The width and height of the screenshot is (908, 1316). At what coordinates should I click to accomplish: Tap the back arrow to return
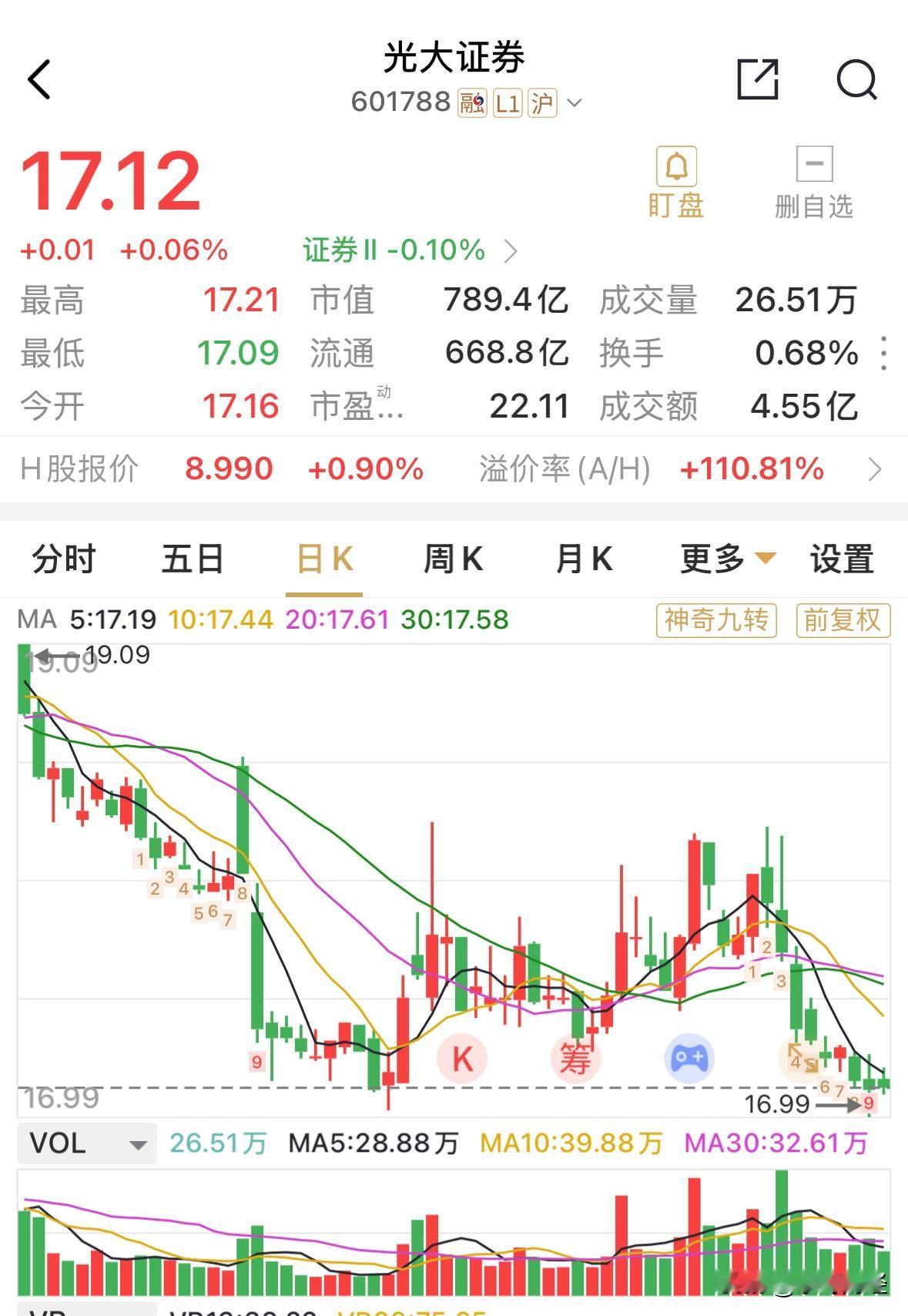point(39,77)
